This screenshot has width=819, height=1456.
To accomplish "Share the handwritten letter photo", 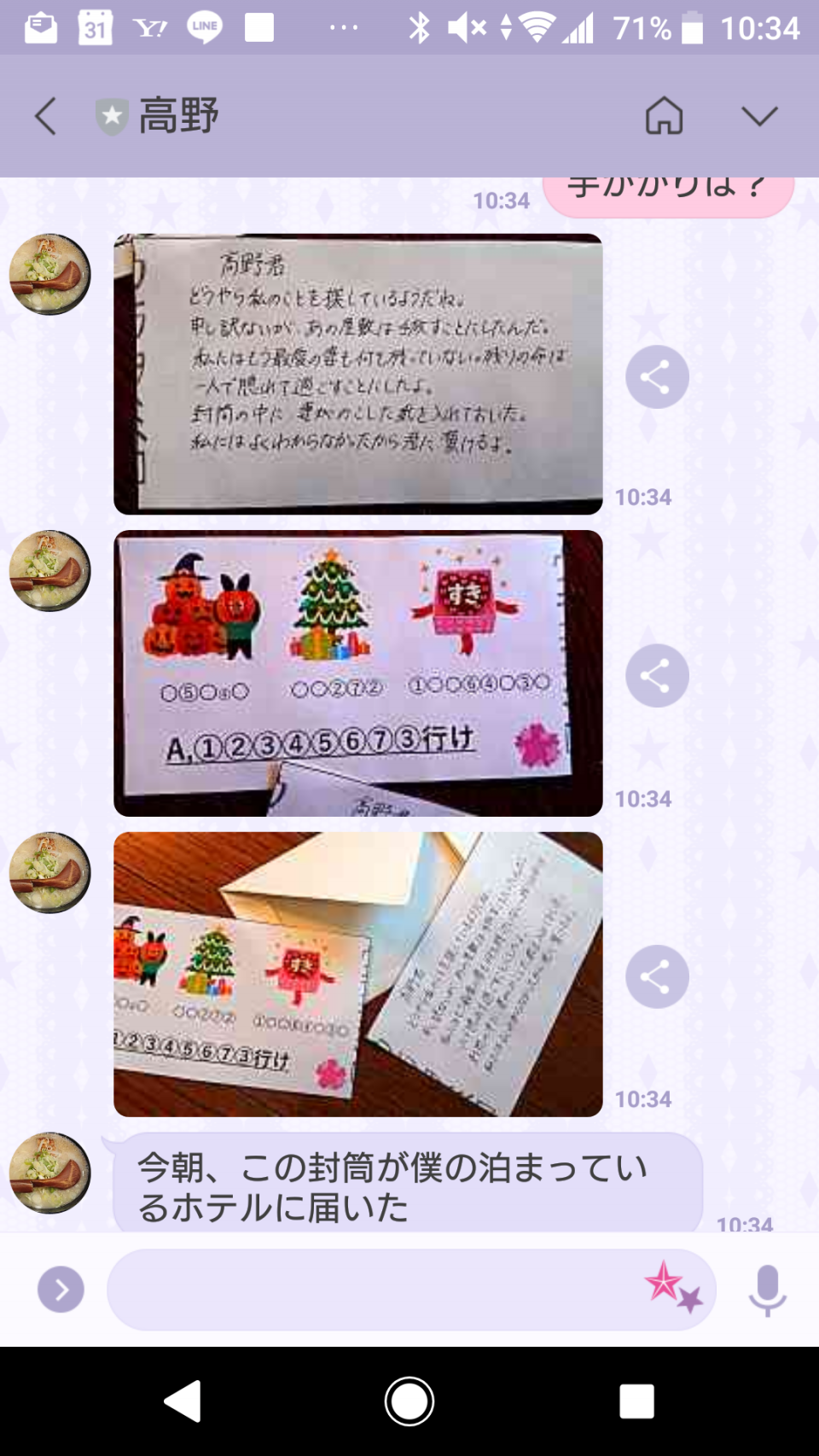I will tap(656, 377).
